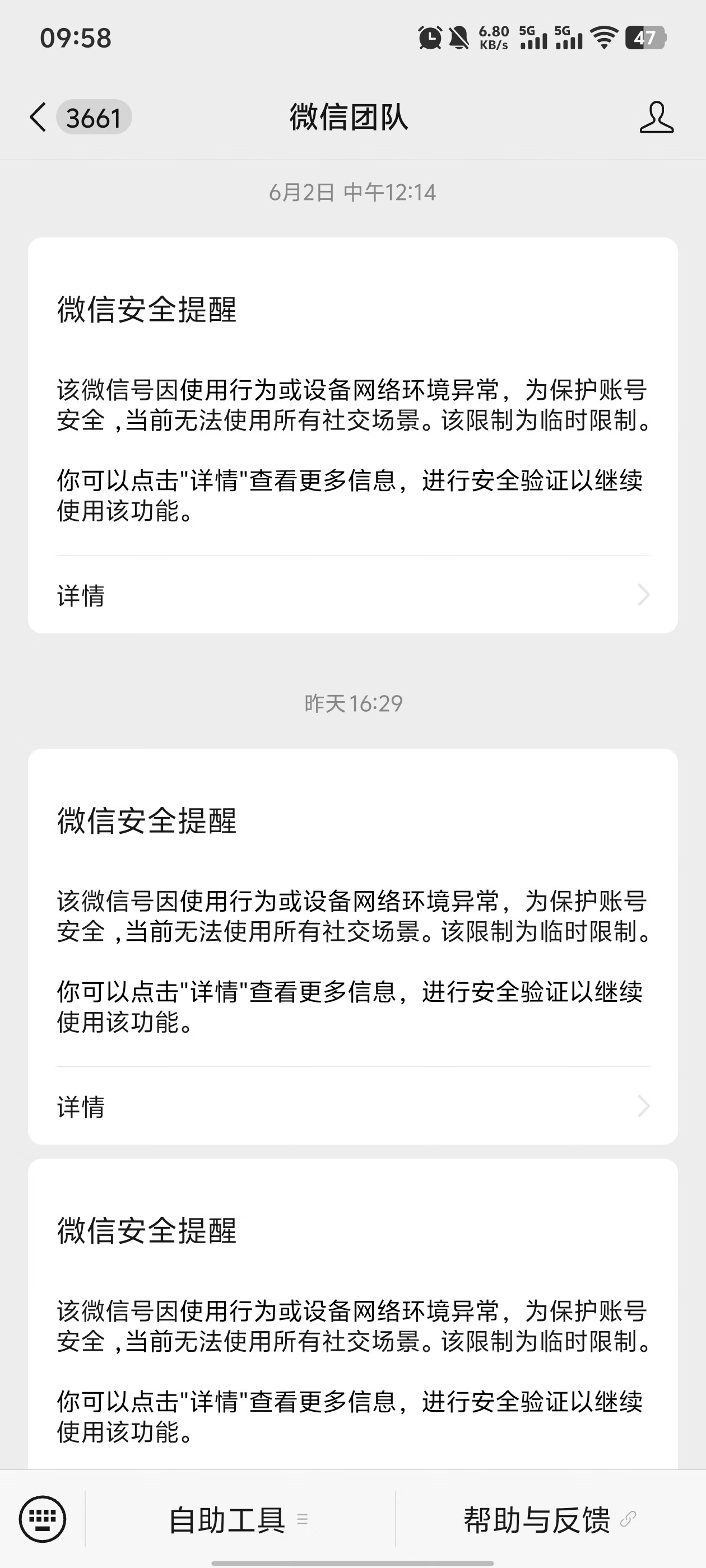Open the 微信团队 profile icon
The width and height of the screenshot is (706, 1568).
click(656, 117)
